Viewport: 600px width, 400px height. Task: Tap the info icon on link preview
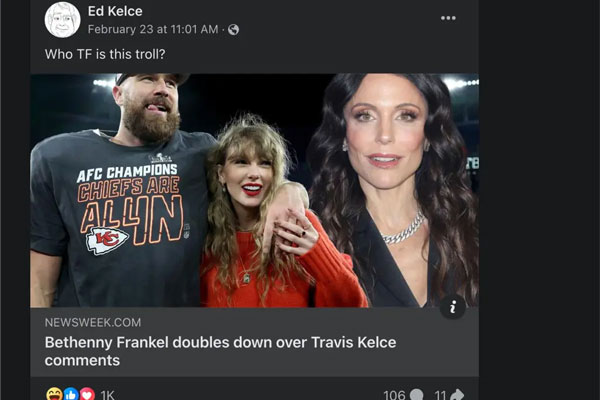coord(452,307)
